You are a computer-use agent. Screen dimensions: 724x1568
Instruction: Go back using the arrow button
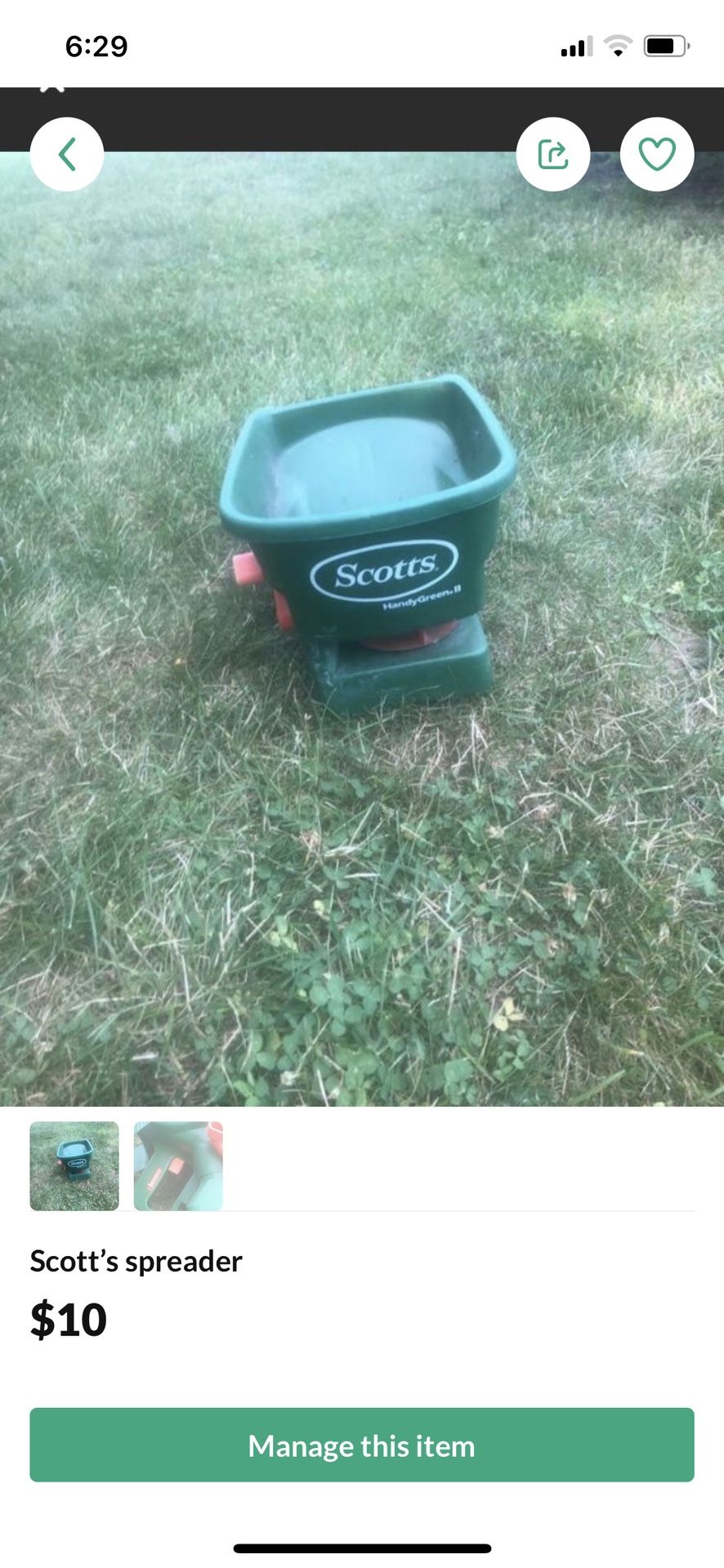point(67,154)
